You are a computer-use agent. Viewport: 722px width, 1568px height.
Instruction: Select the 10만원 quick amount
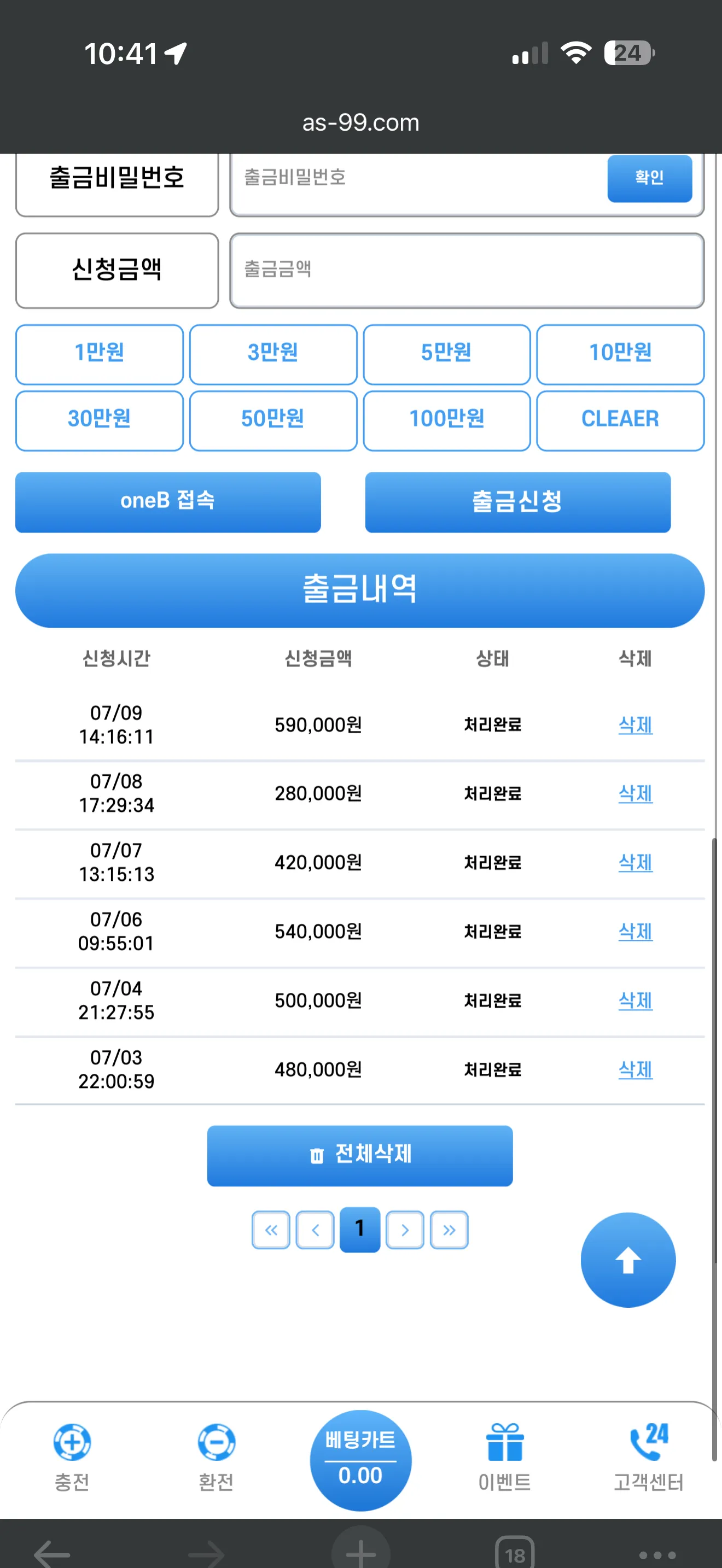tap(620, 354)
